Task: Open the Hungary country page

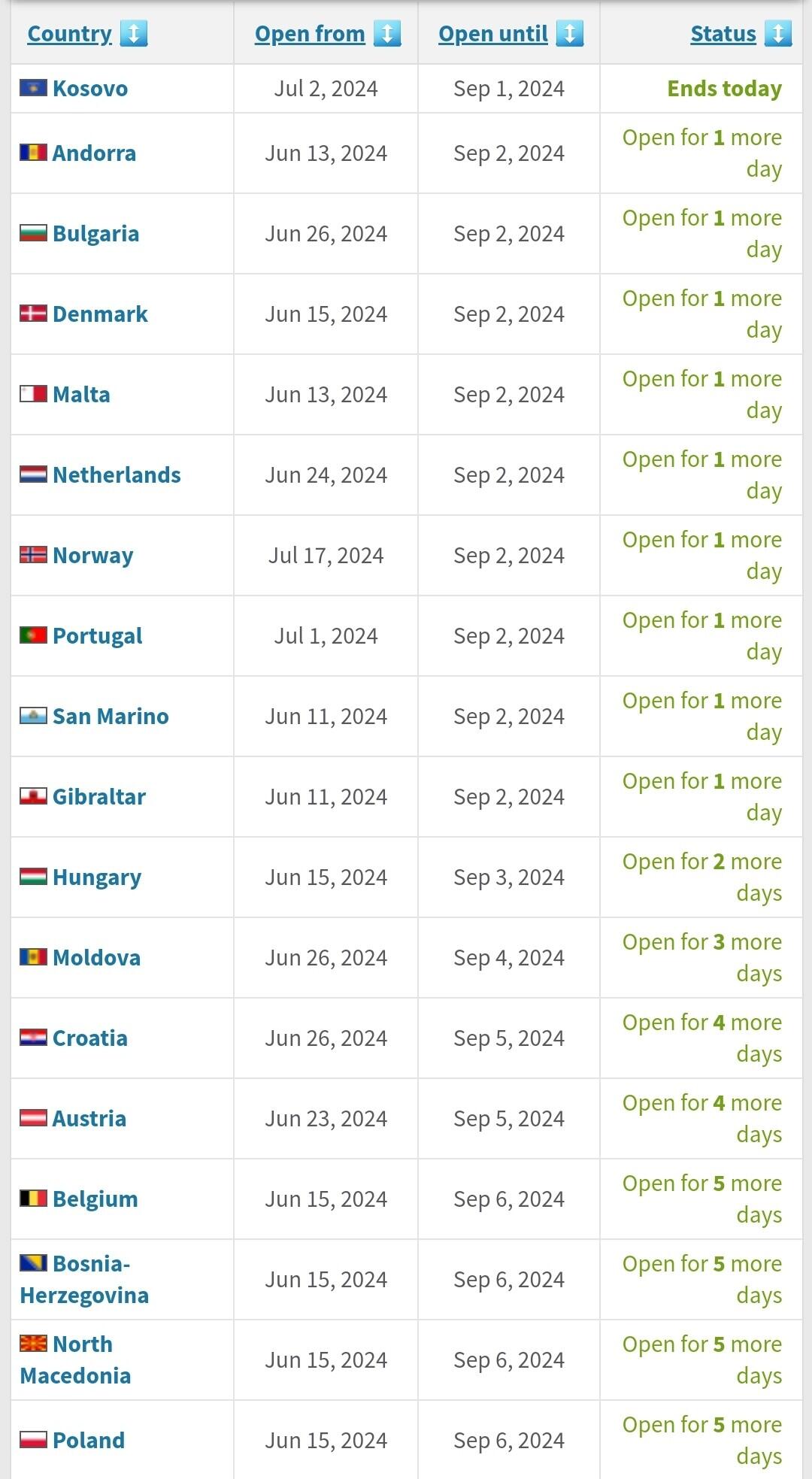Action: coord(97,877)
